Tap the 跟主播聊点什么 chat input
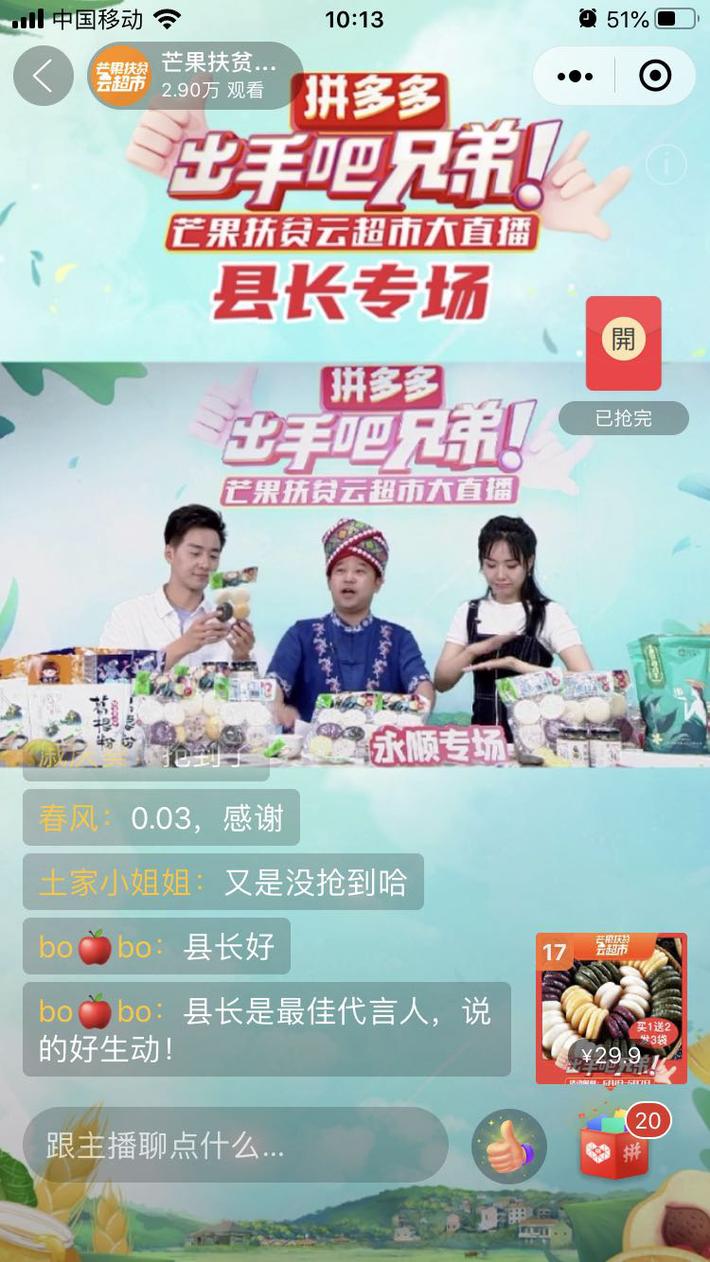 click(235, 1146)
